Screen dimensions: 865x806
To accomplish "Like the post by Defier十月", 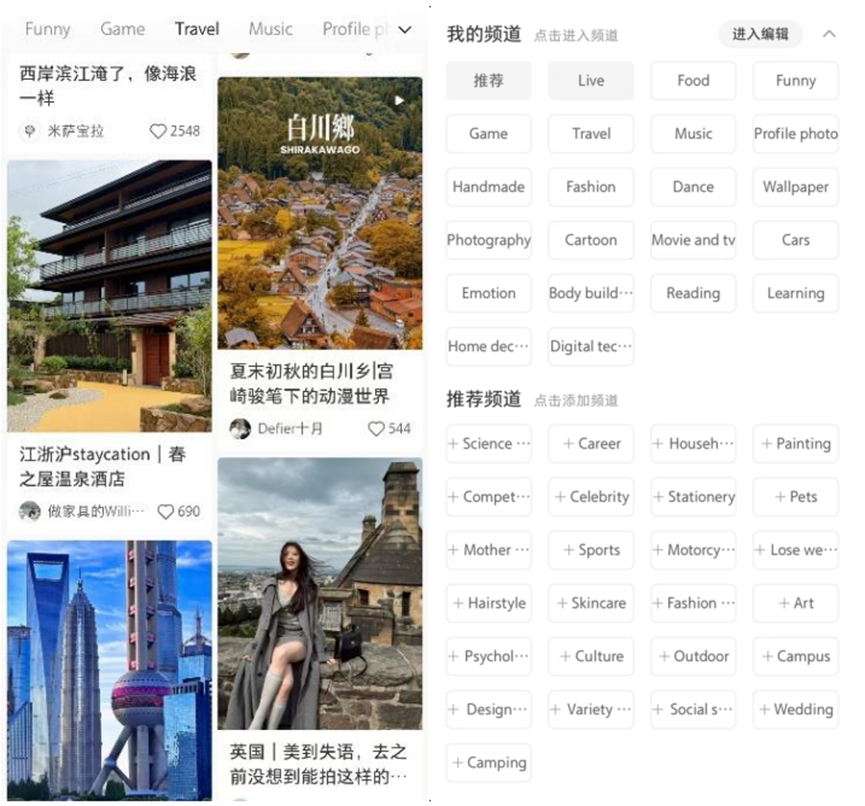I will click(x=377, y=428).
